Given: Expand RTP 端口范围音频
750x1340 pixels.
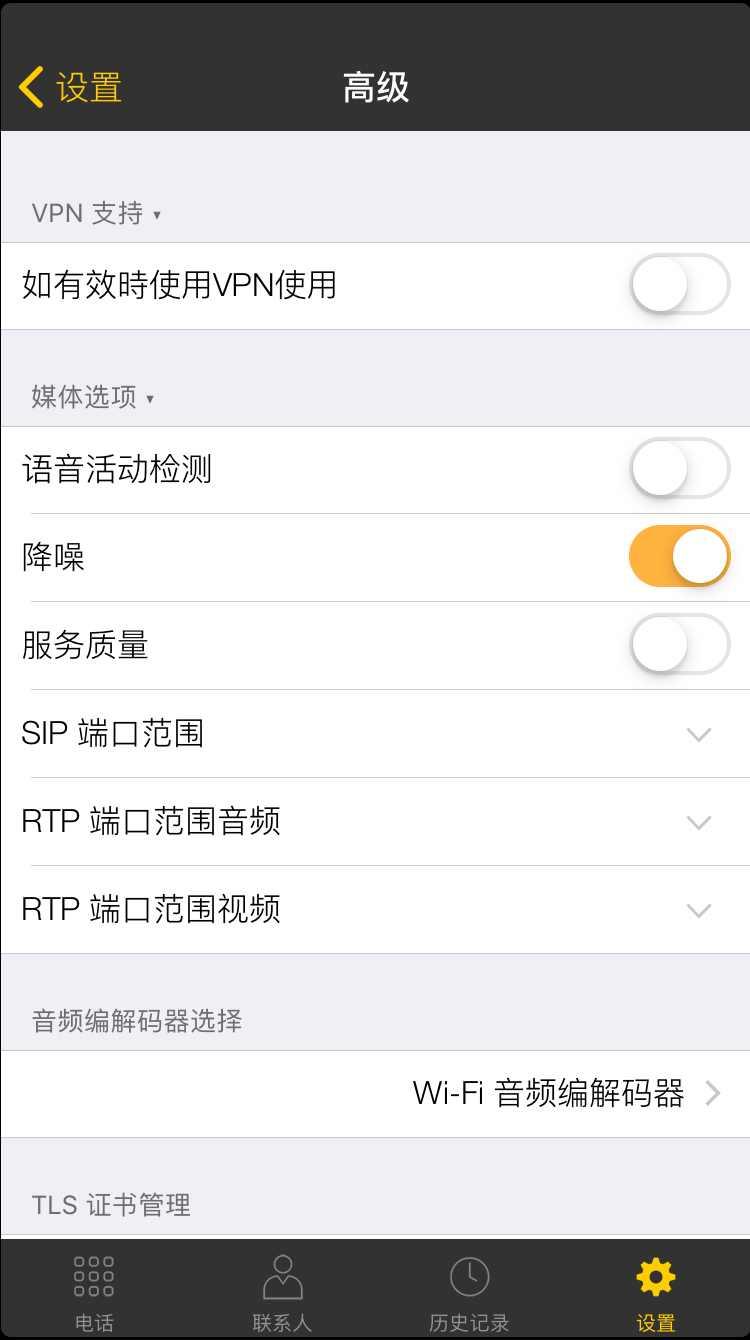Looking at the screenshot, I should pos(375,822).
